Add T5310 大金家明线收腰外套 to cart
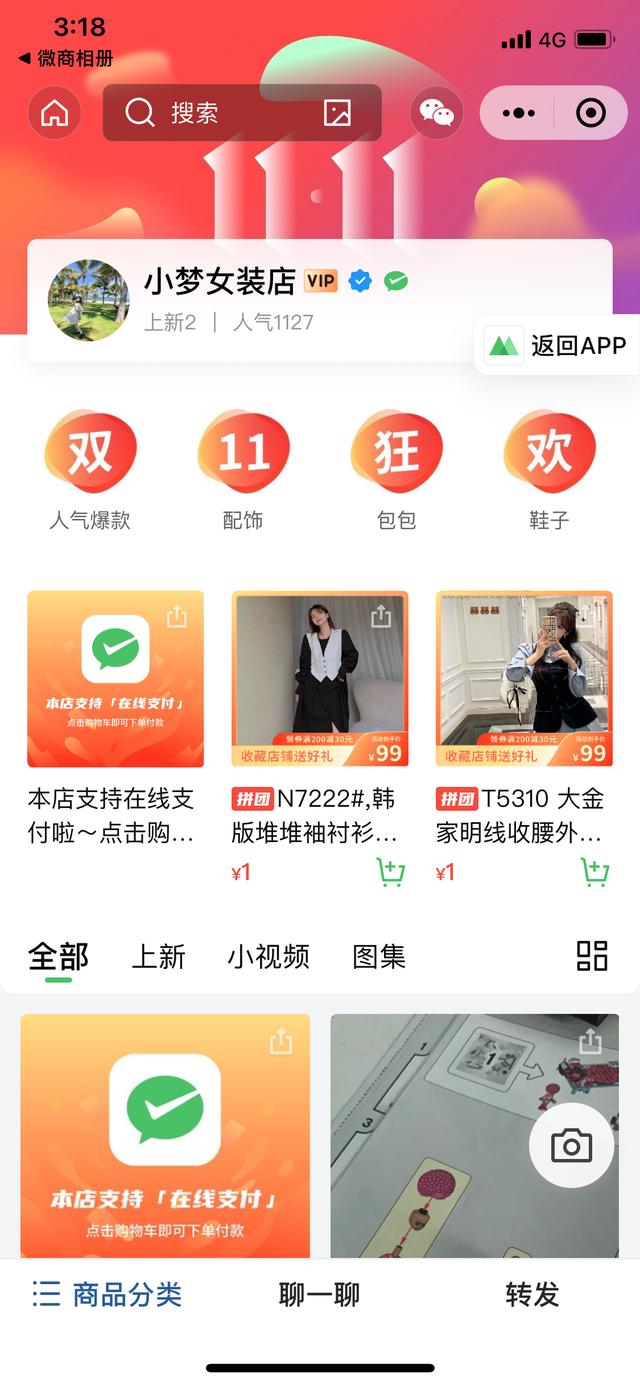The height and width of the screenshot is (1386, 640). 595,872
